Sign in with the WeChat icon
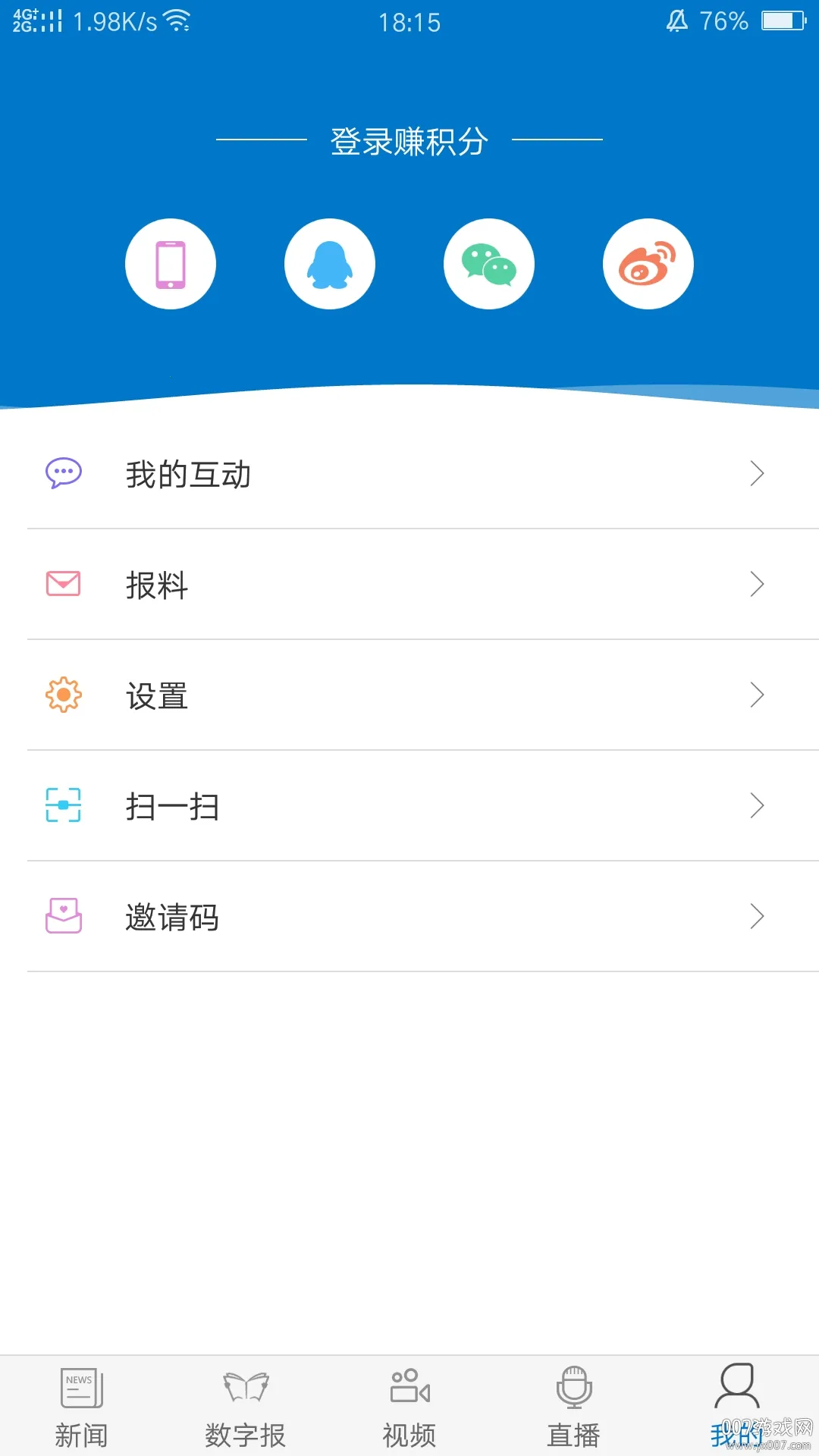819x1456 pixels. (489, 264)
